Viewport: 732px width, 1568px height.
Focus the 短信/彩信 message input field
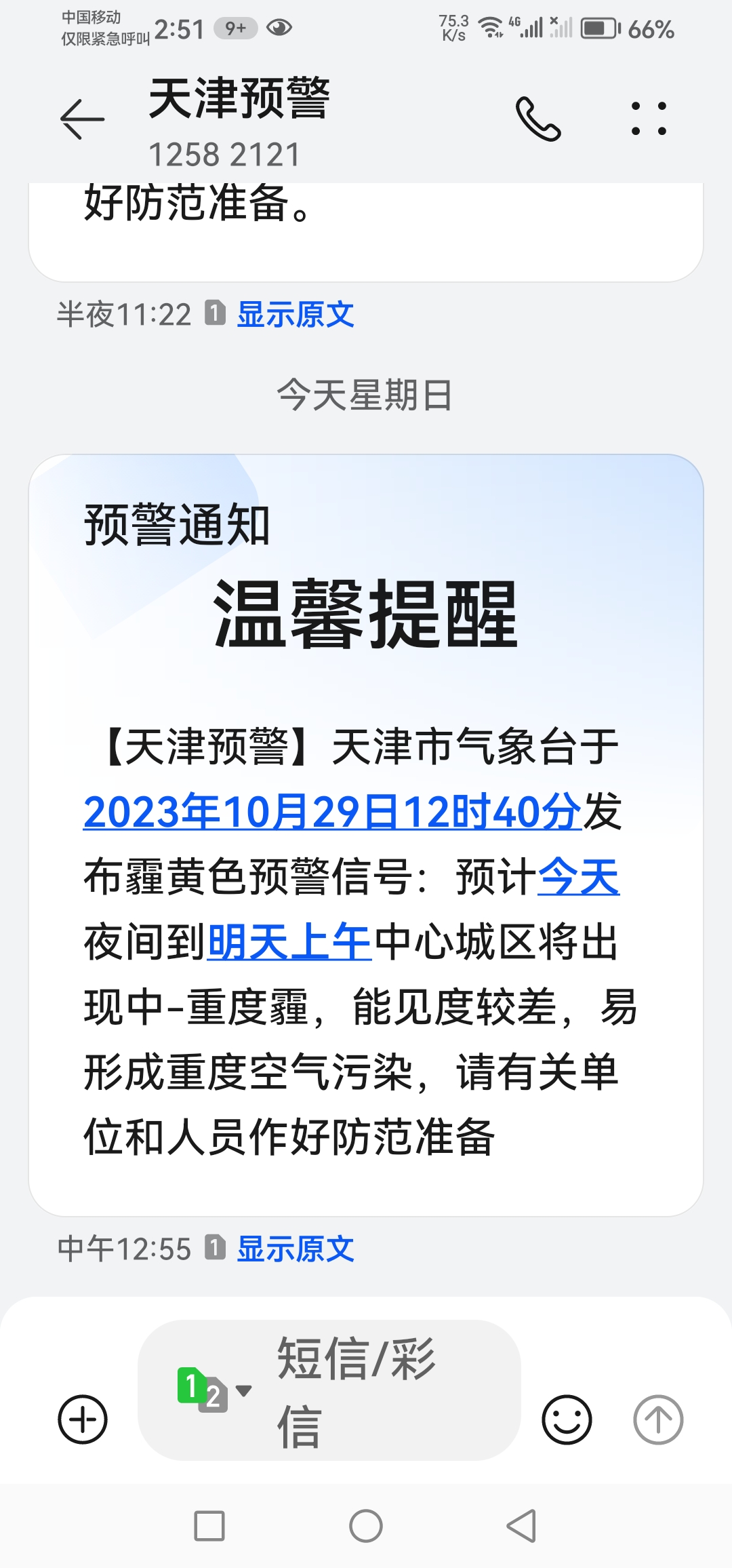(x=380, y=1390)
